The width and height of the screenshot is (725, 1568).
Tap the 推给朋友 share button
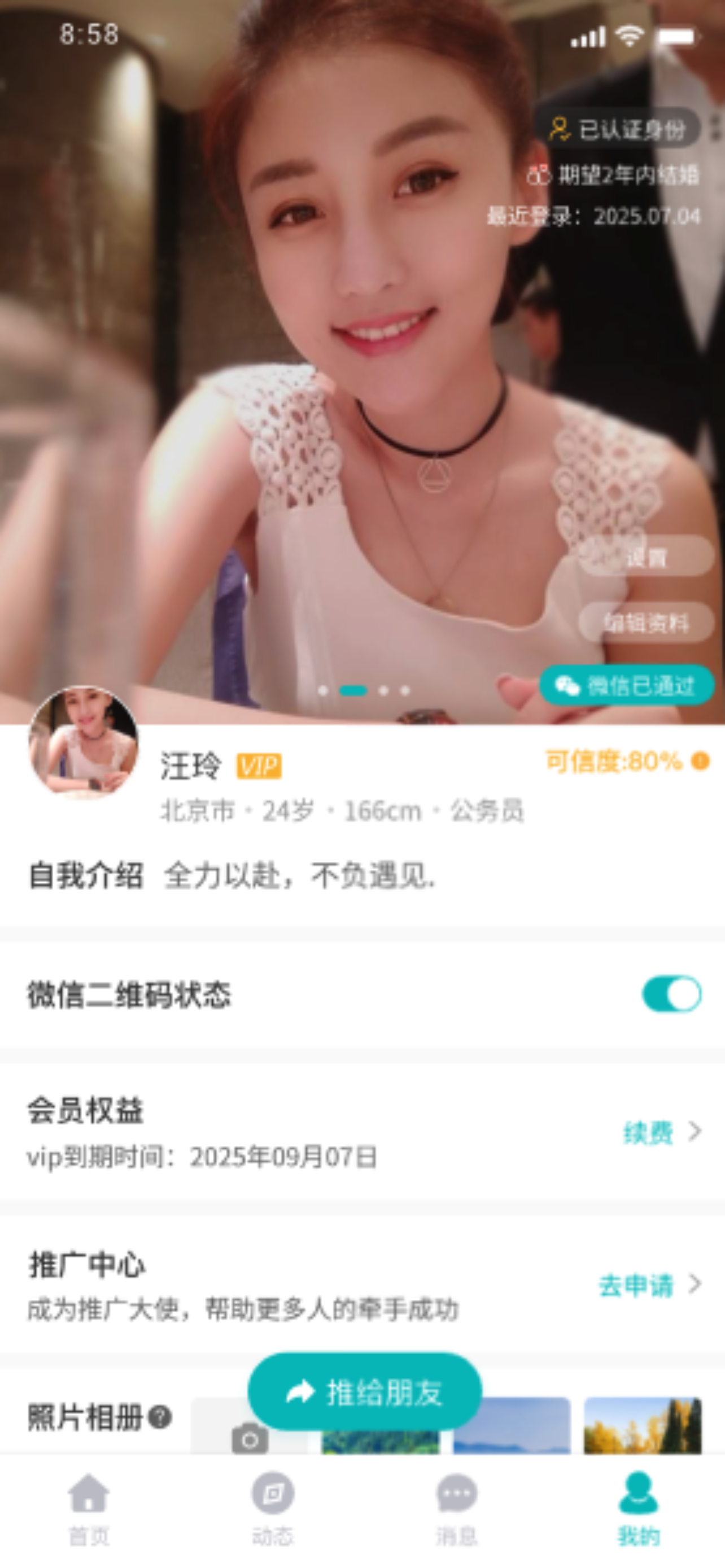click(x=365, y=1391)
